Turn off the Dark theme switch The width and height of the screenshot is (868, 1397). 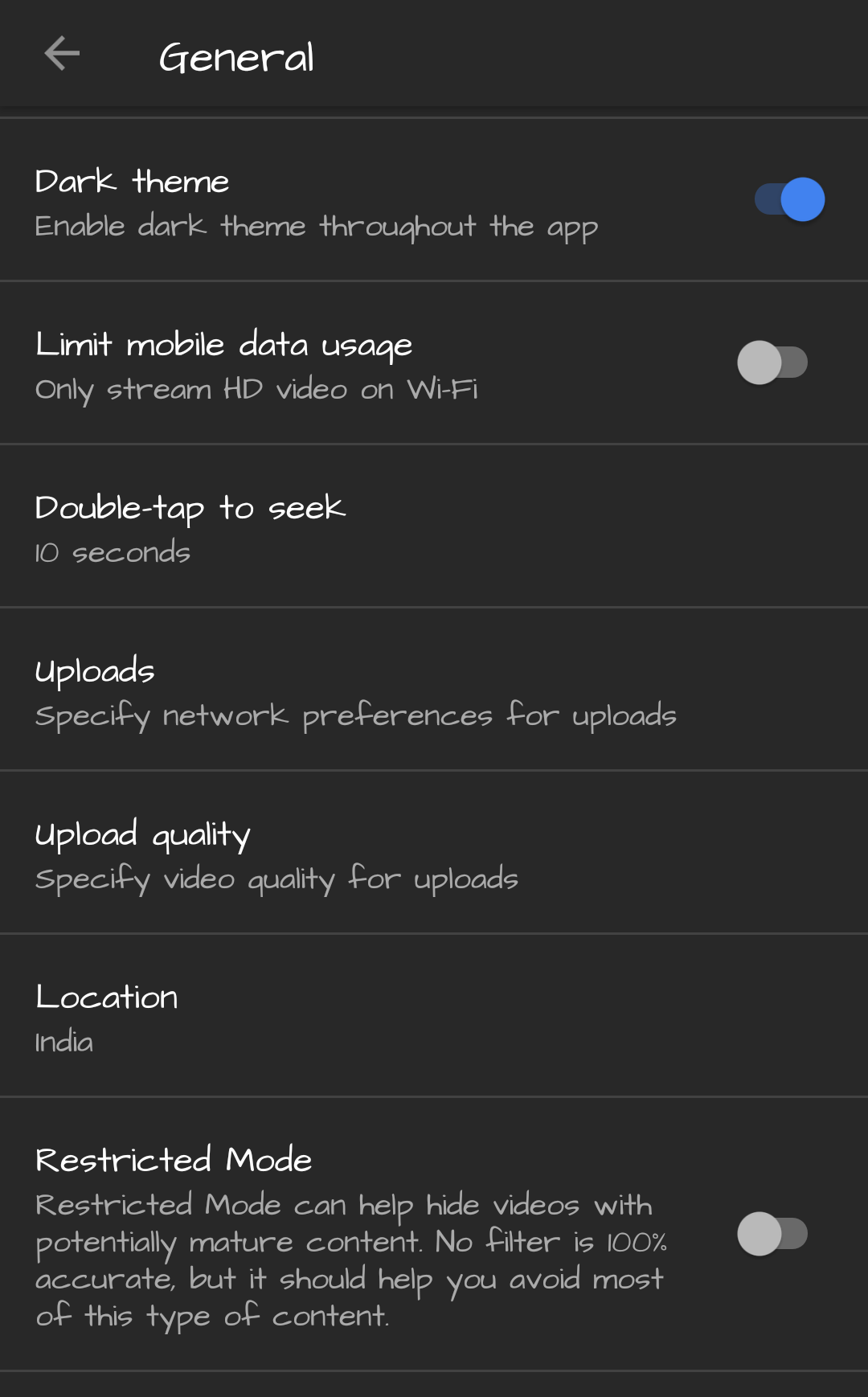tap(789, 199)
